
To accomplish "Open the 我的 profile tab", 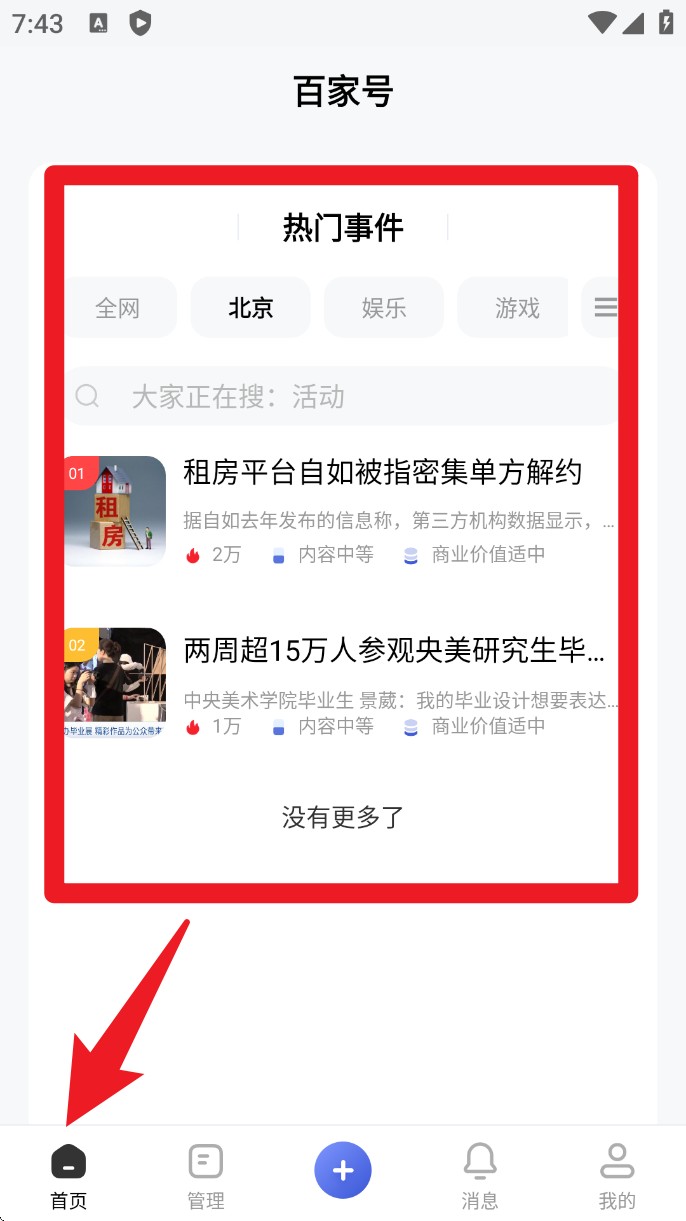I will [x=617, y=1176].
